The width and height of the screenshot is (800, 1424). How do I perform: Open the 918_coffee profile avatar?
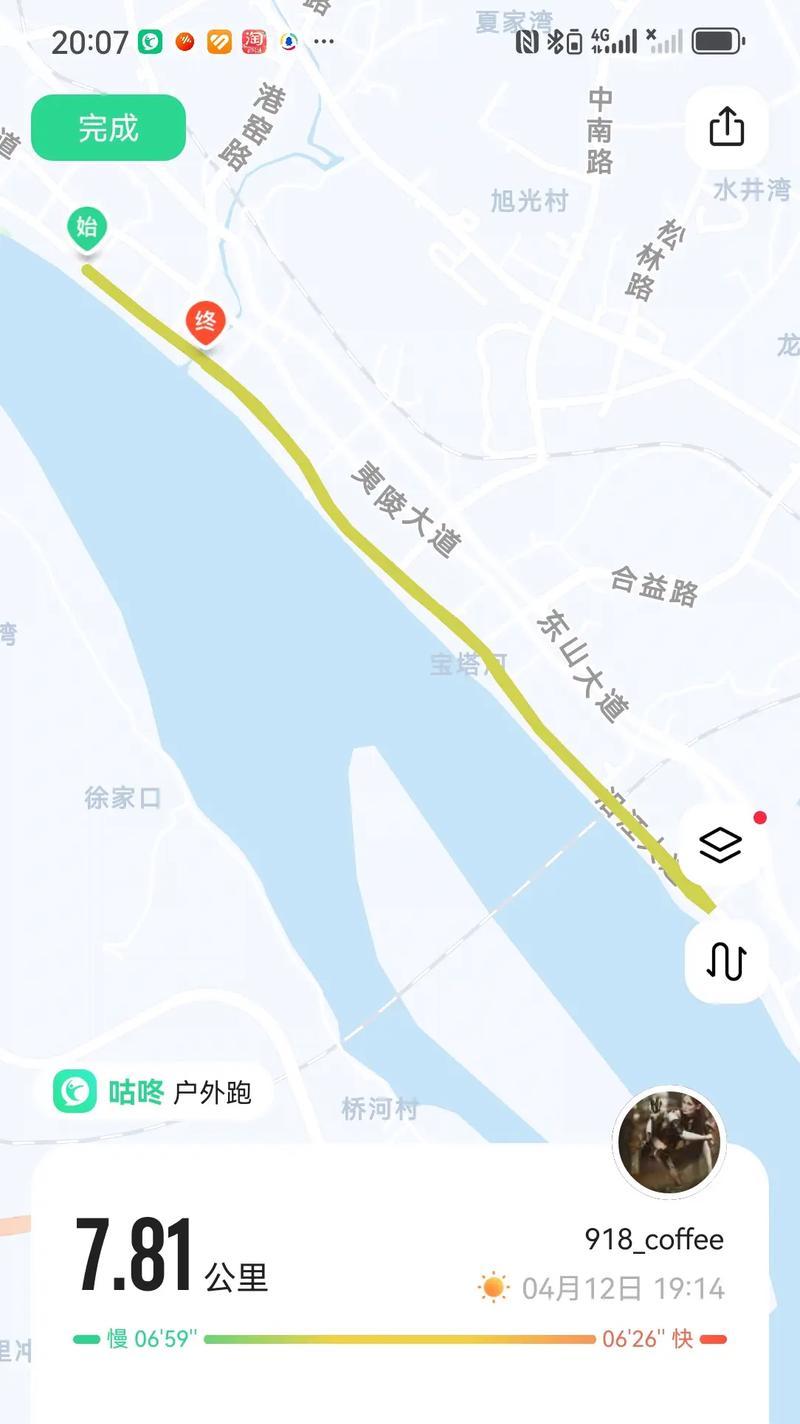point(669,1142)
